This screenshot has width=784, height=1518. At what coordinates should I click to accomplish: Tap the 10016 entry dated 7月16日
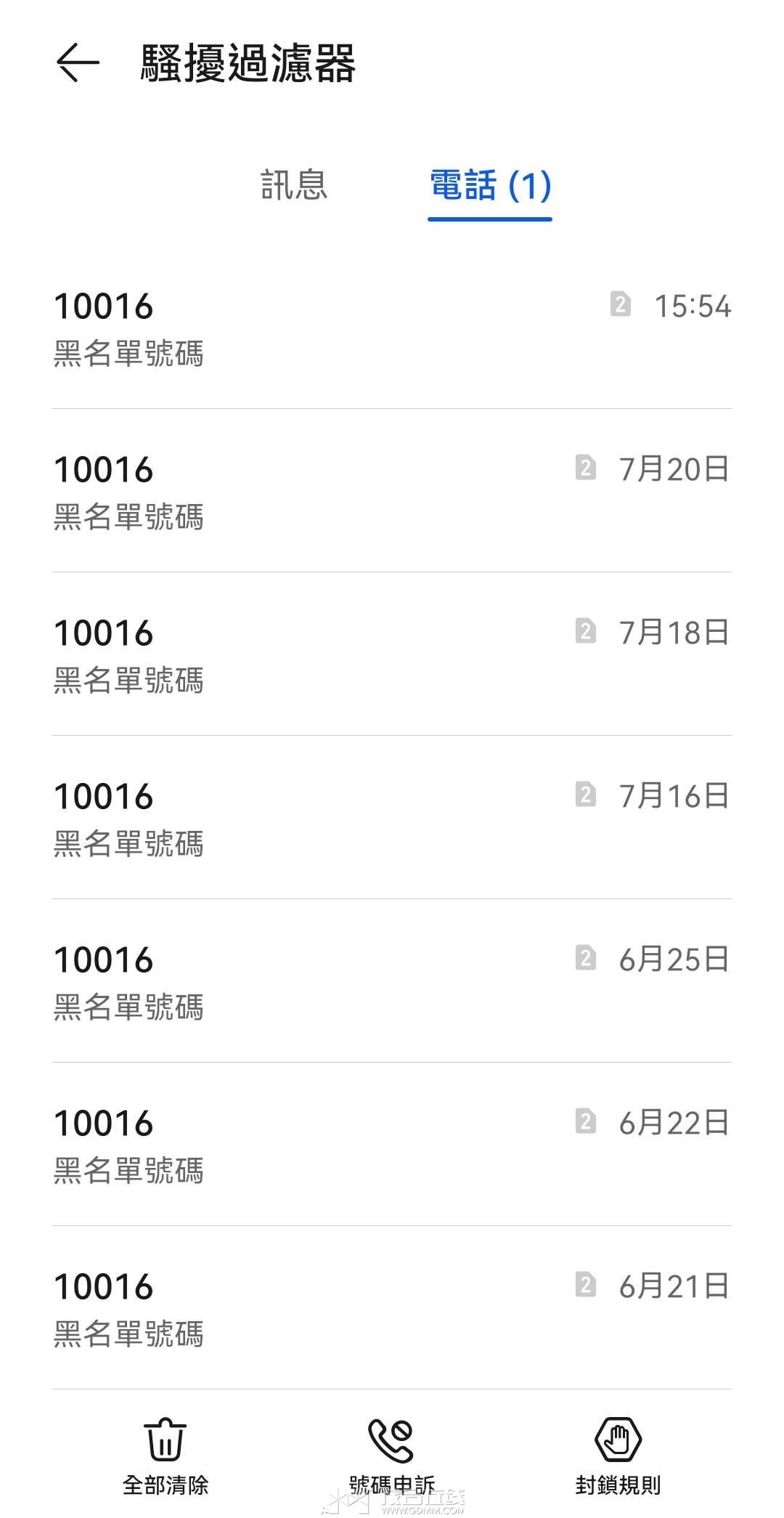pos(392,819)
